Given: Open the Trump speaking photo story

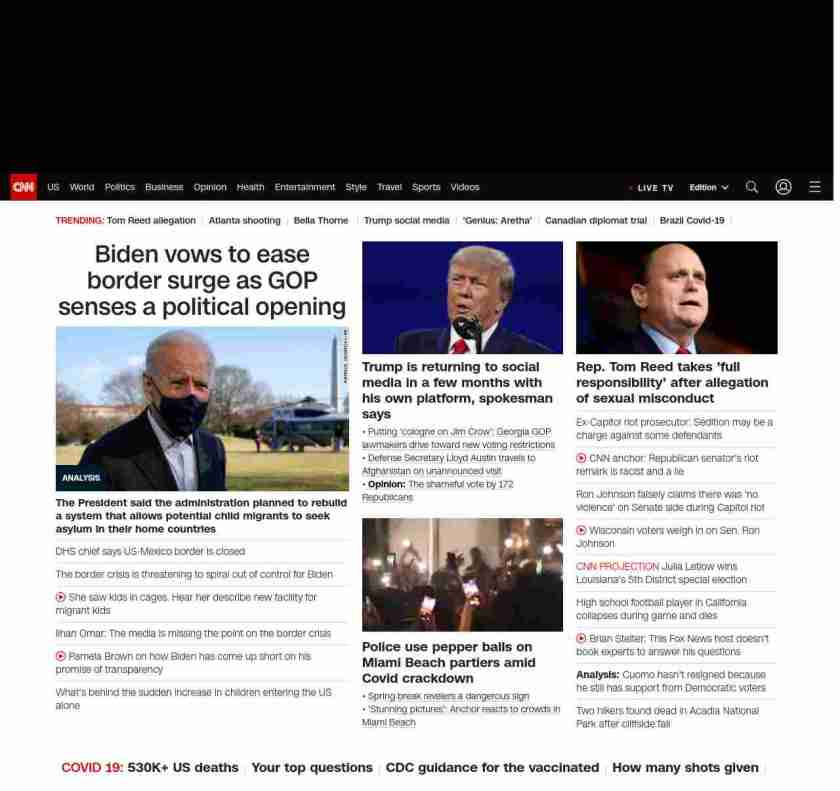Looking at the screenshot, I should tap(462, 297).
